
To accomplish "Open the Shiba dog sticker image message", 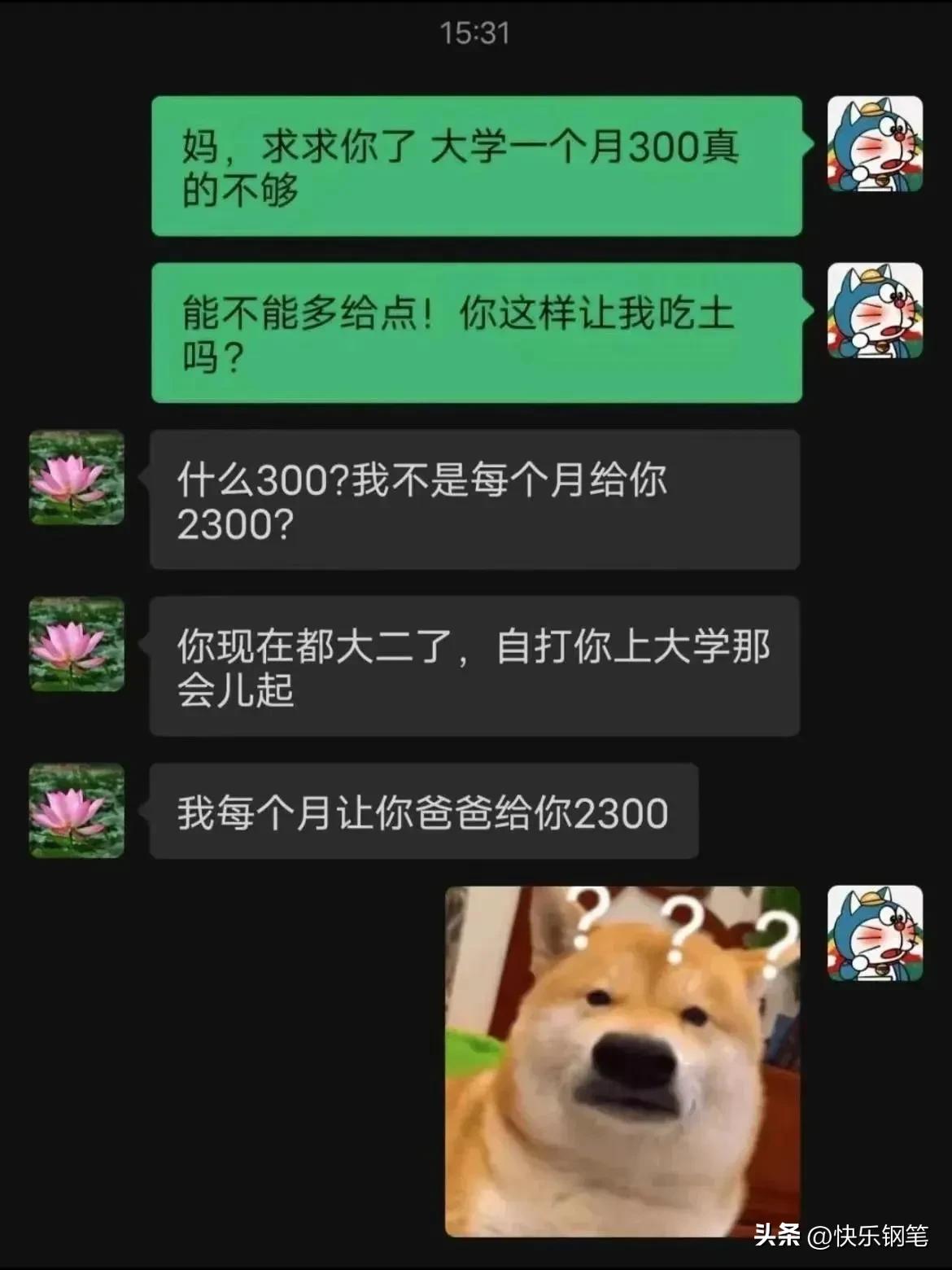I will click(x=622, y=1061).
